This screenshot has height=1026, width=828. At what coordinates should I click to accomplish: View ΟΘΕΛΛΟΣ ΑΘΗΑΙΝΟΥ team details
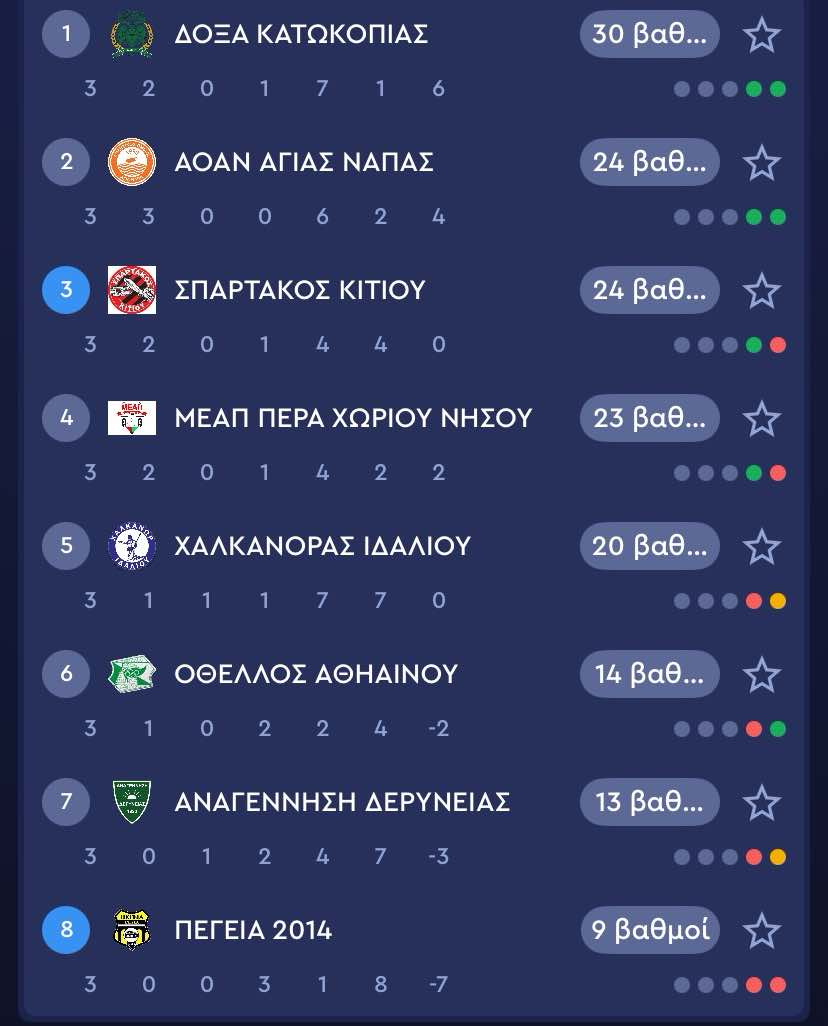click(x=316, y=674)
